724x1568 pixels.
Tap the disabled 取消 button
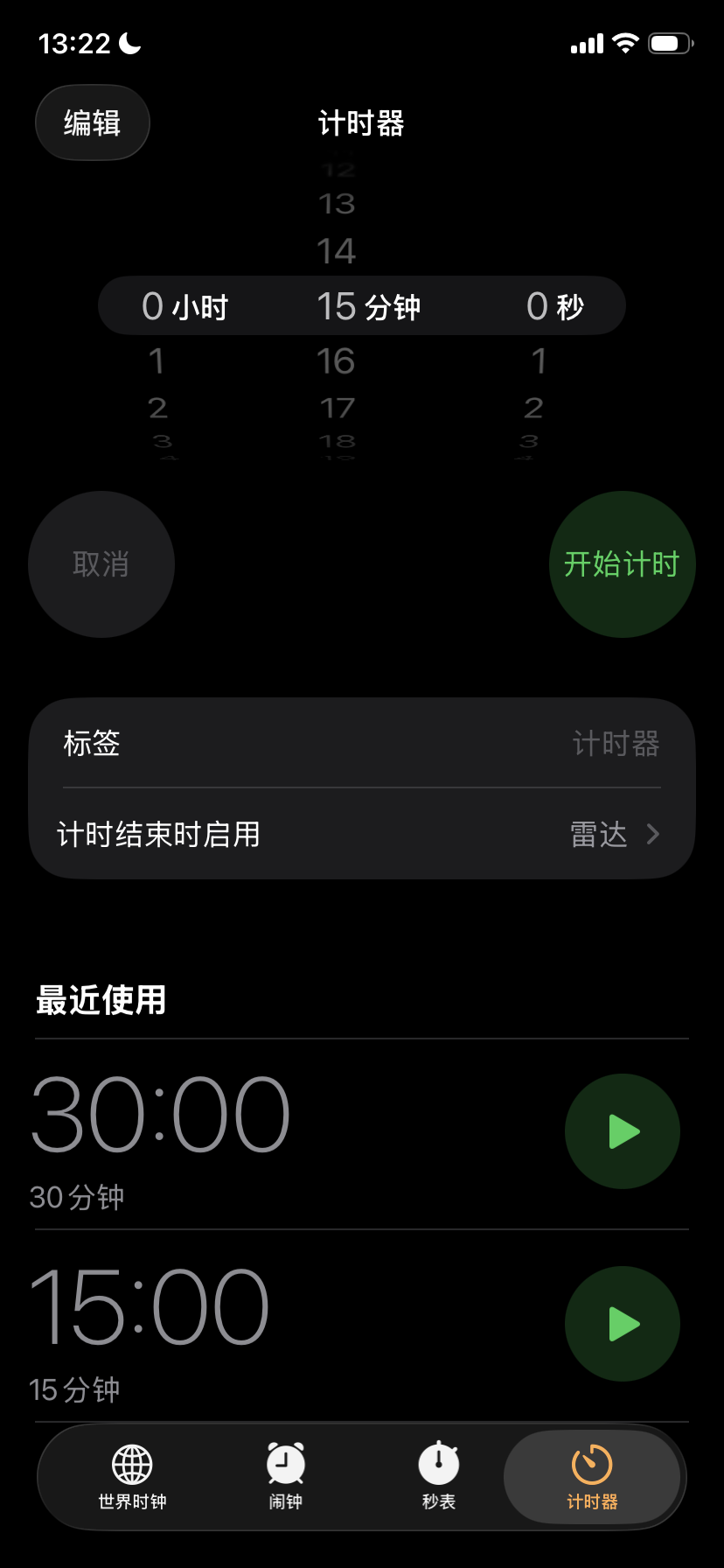(x=101, y=564)
